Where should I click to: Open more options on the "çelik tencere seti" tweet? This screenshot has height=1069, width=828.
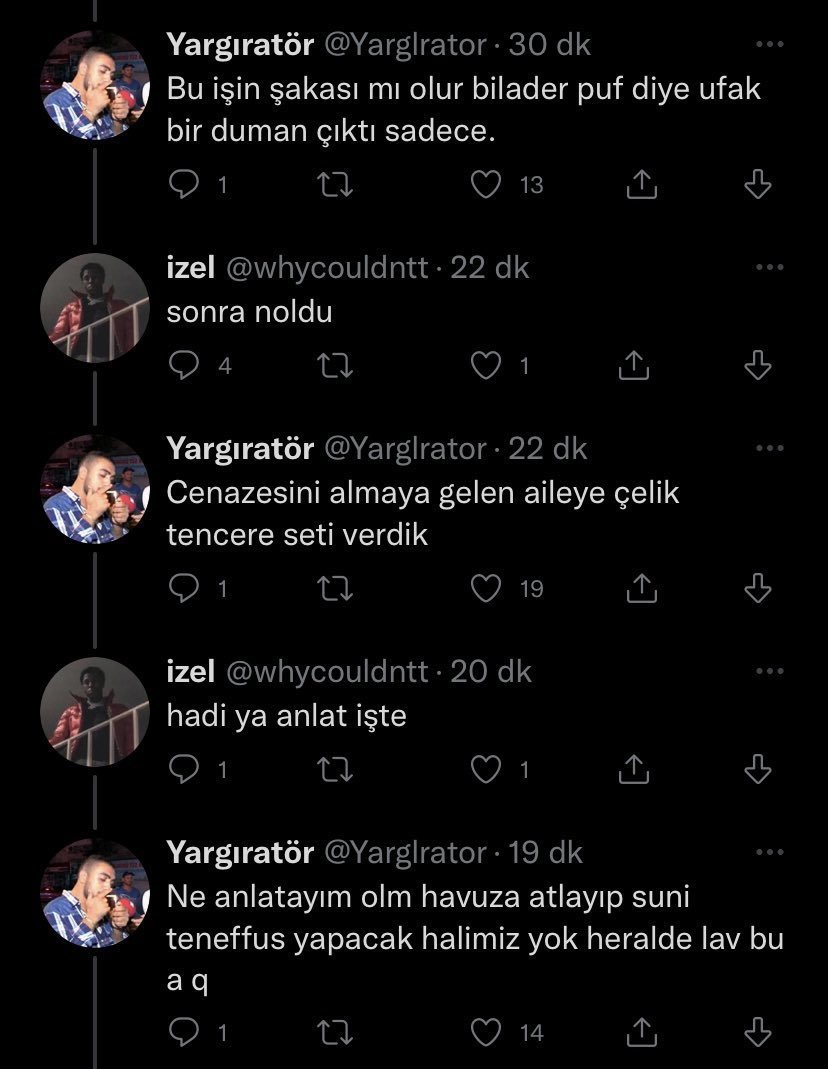(769, 449)
